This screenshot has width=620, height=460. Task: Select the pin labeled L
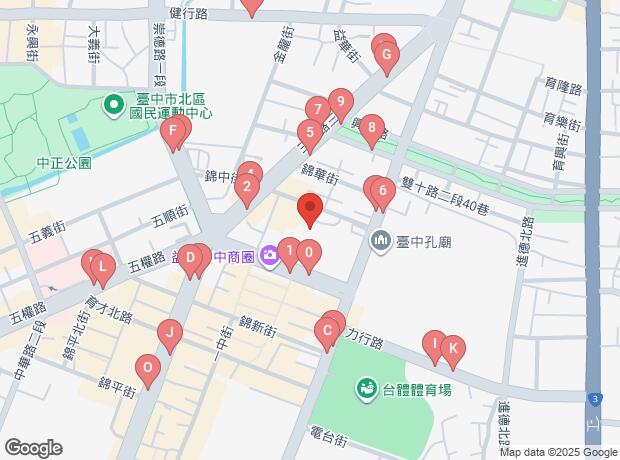point(103,266)
